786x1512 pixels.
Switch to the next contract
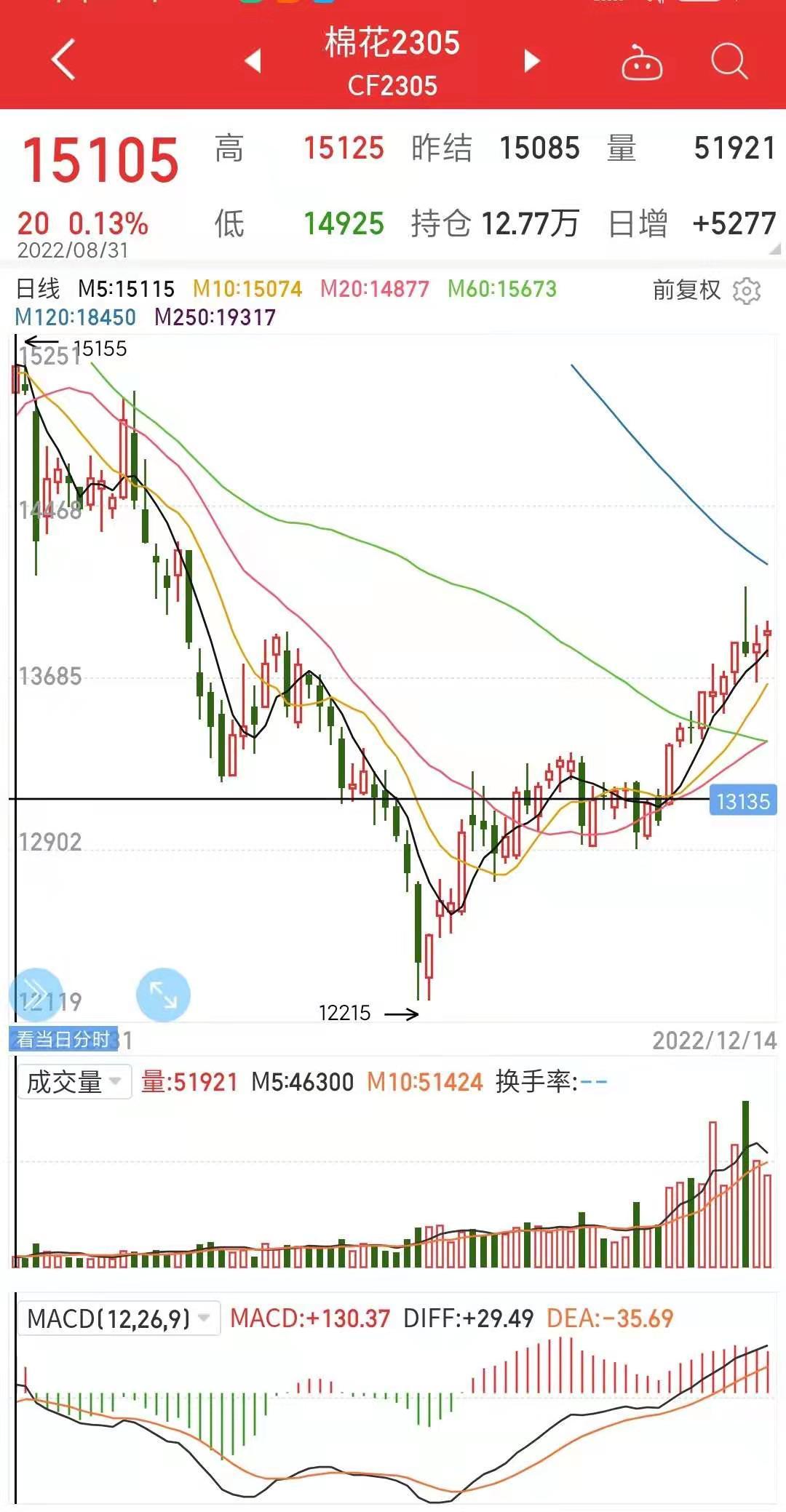pos(532,61)
